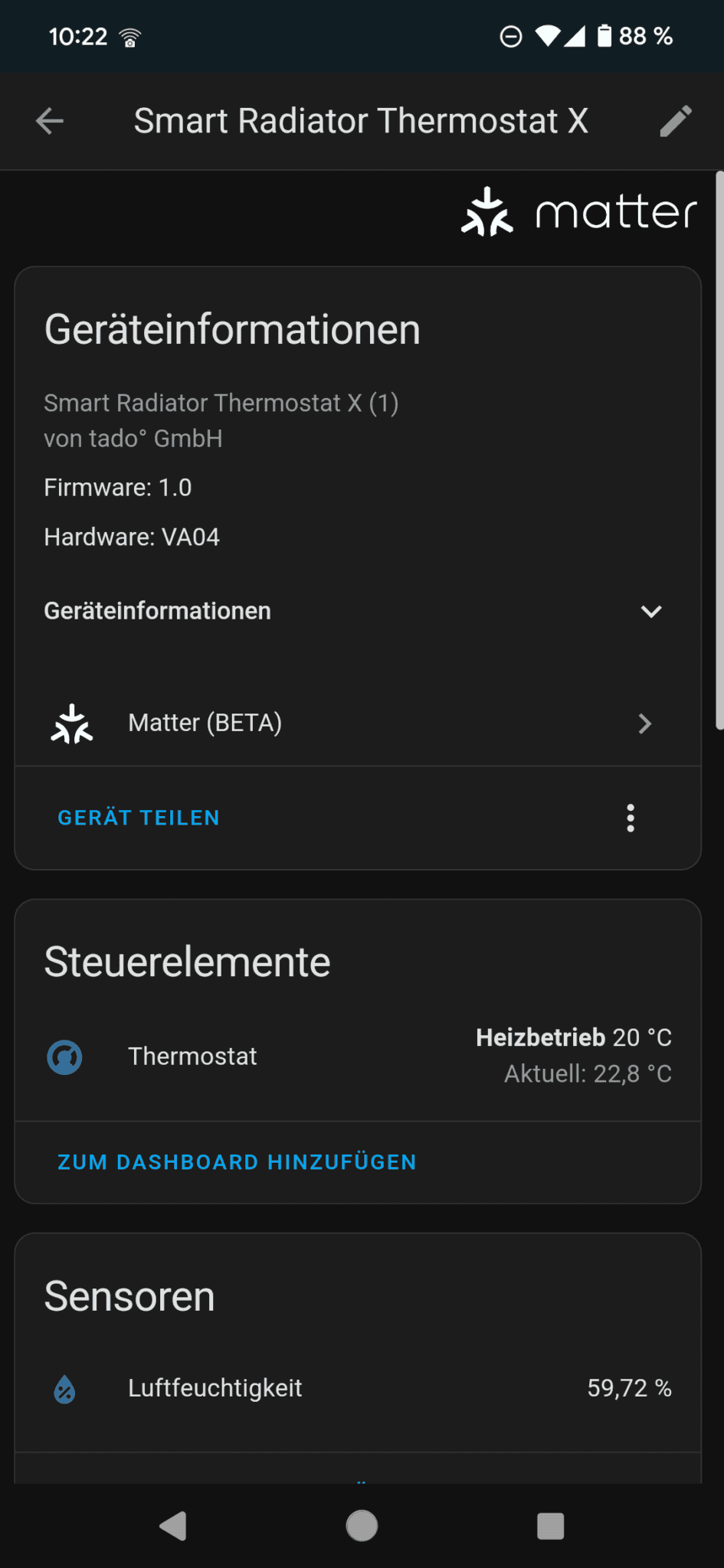Select the Matter icon next to Matter (BETA)

[71, 723]
